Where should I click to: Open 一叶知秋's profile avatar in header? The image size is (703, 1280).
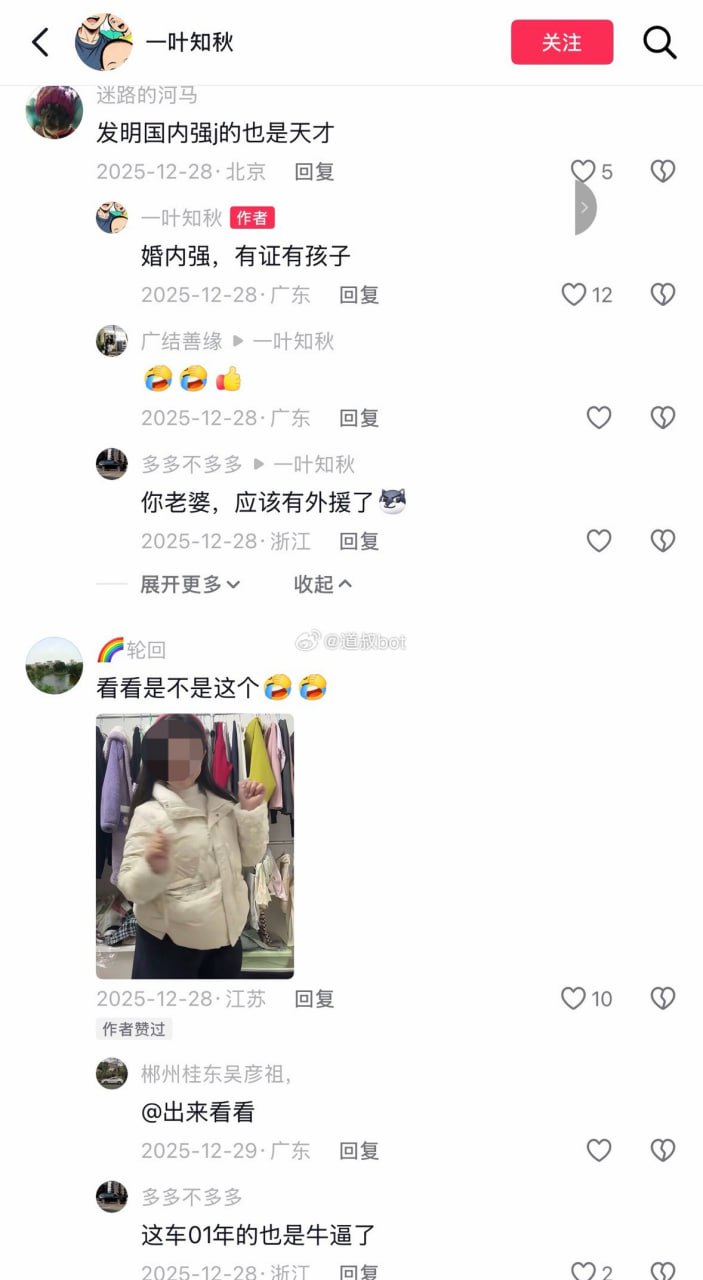point(104,42)
